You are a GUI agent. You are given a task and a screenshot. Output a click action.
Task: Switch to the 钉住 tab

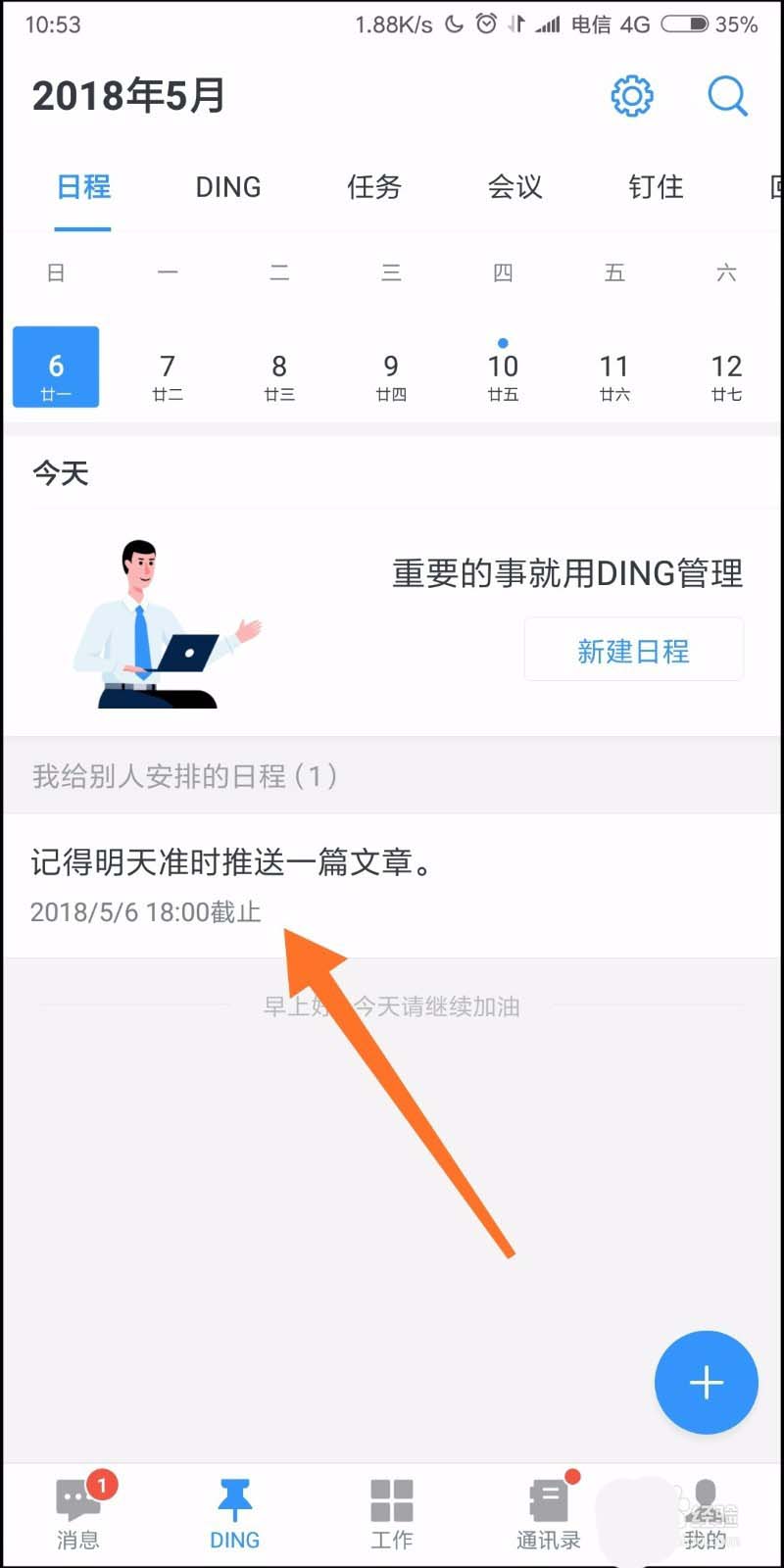pyautogui.click(x=656, y=187)
